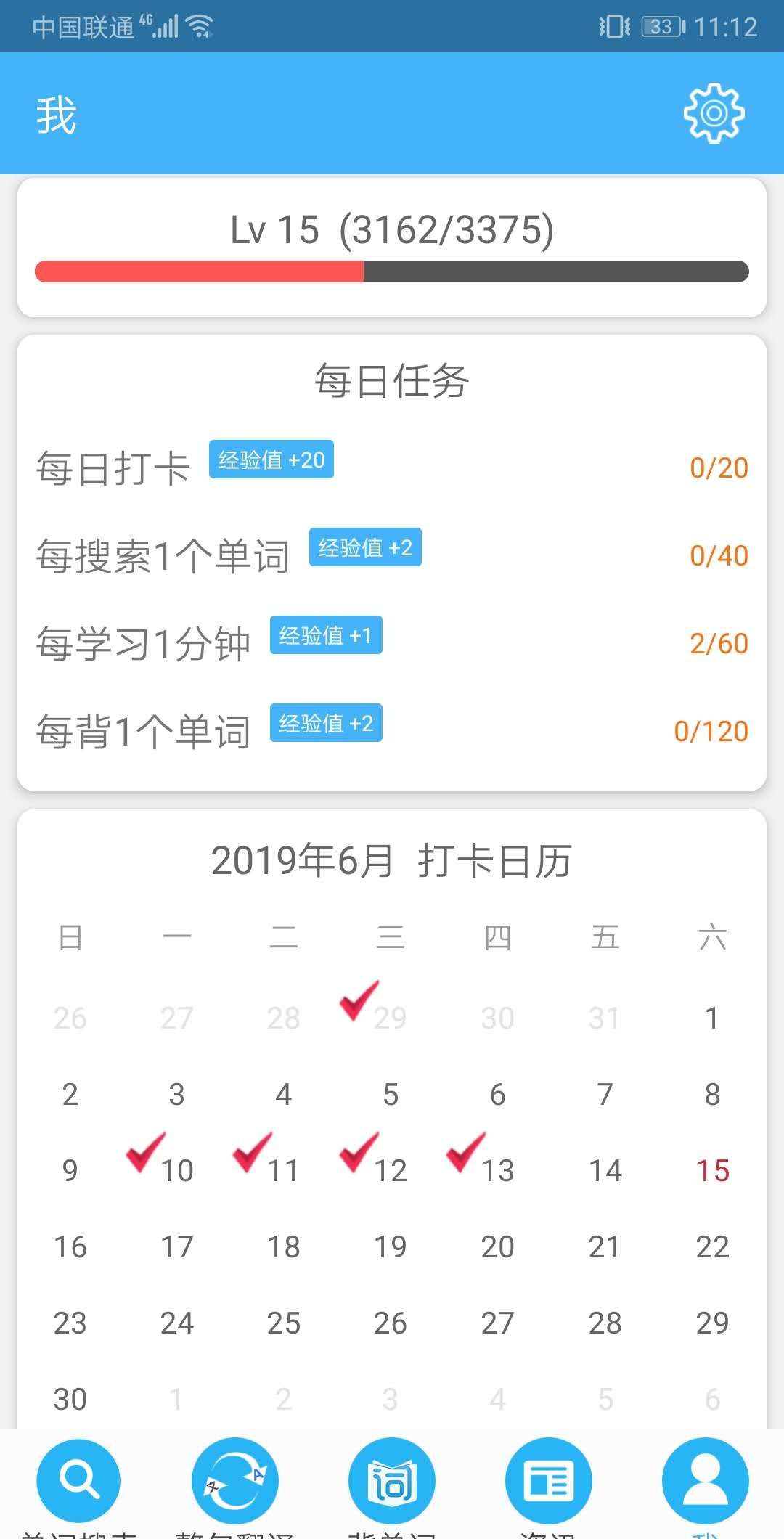Tap the Lv 15 (3162/3375) label
This screenshot has height=1539, width=784.
point(392,230)
